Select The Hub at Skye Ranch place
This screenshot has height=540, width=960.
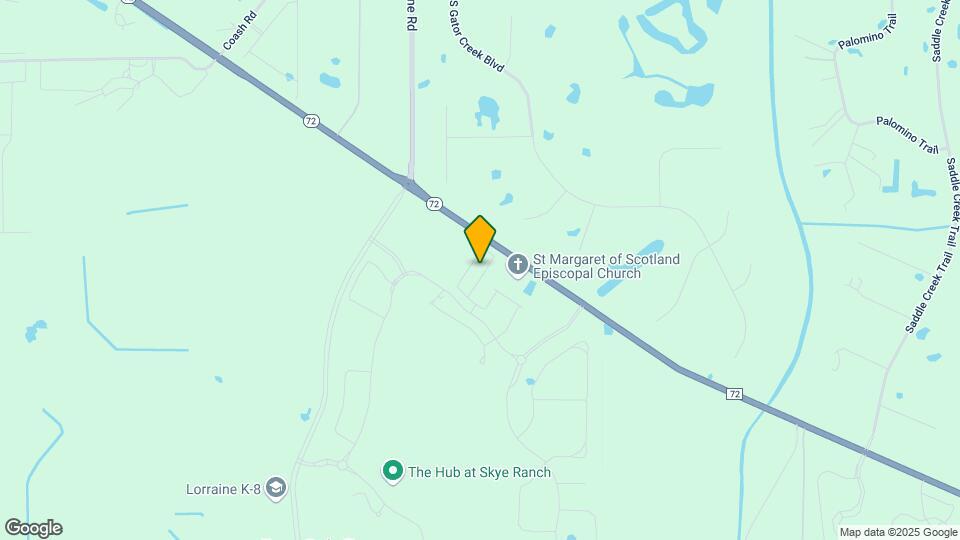coord(394,470)
